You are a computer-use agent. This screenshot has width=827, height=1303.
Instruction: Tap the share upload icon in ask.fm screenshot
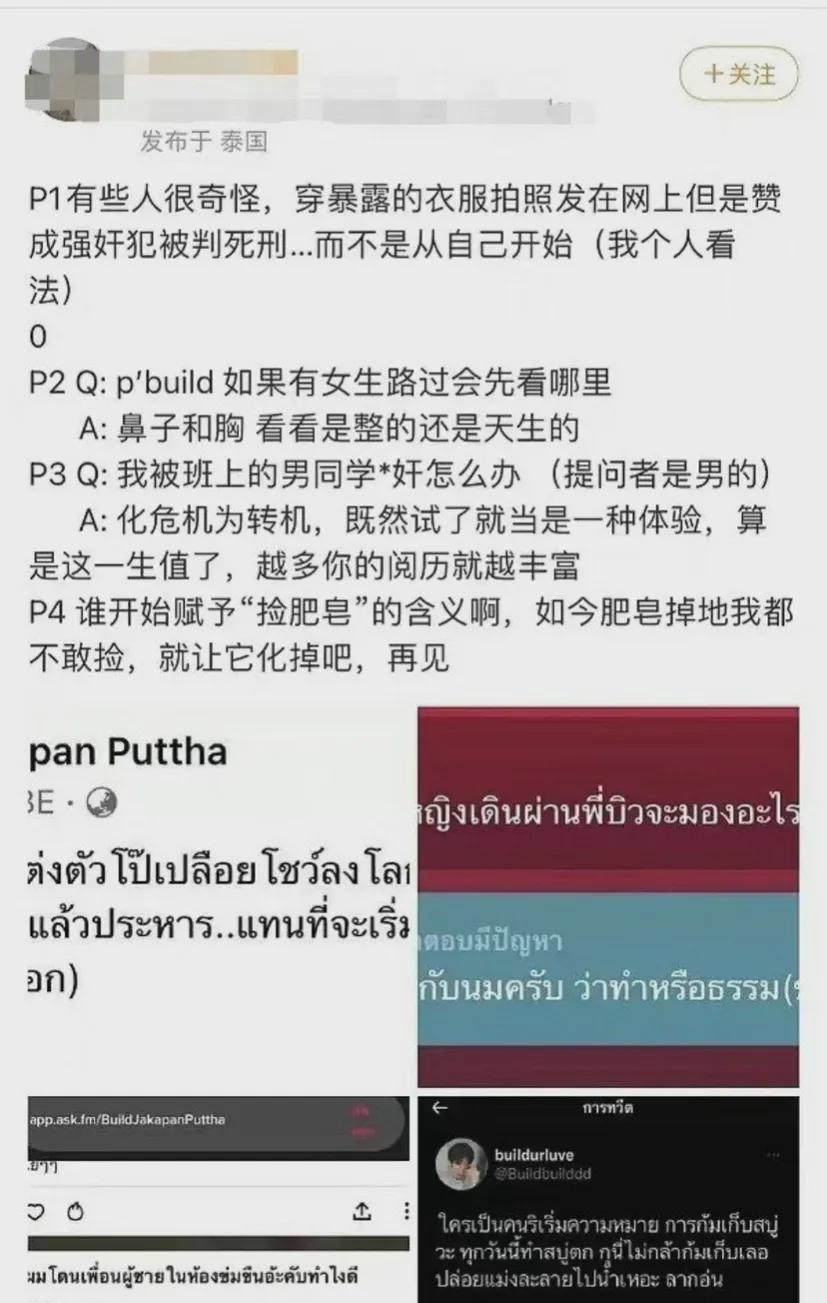coord(362,1209)
